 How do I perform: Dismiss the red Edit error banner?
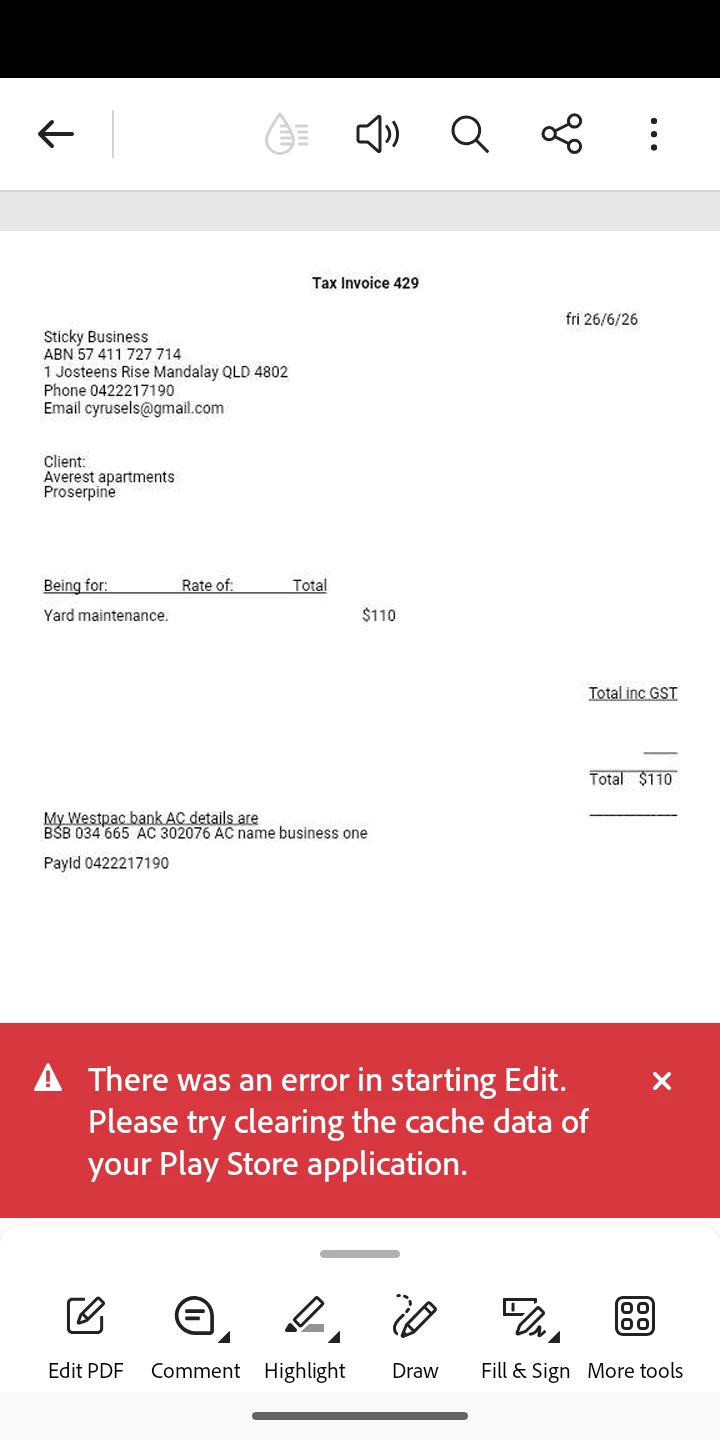[x=661, y=1081]
